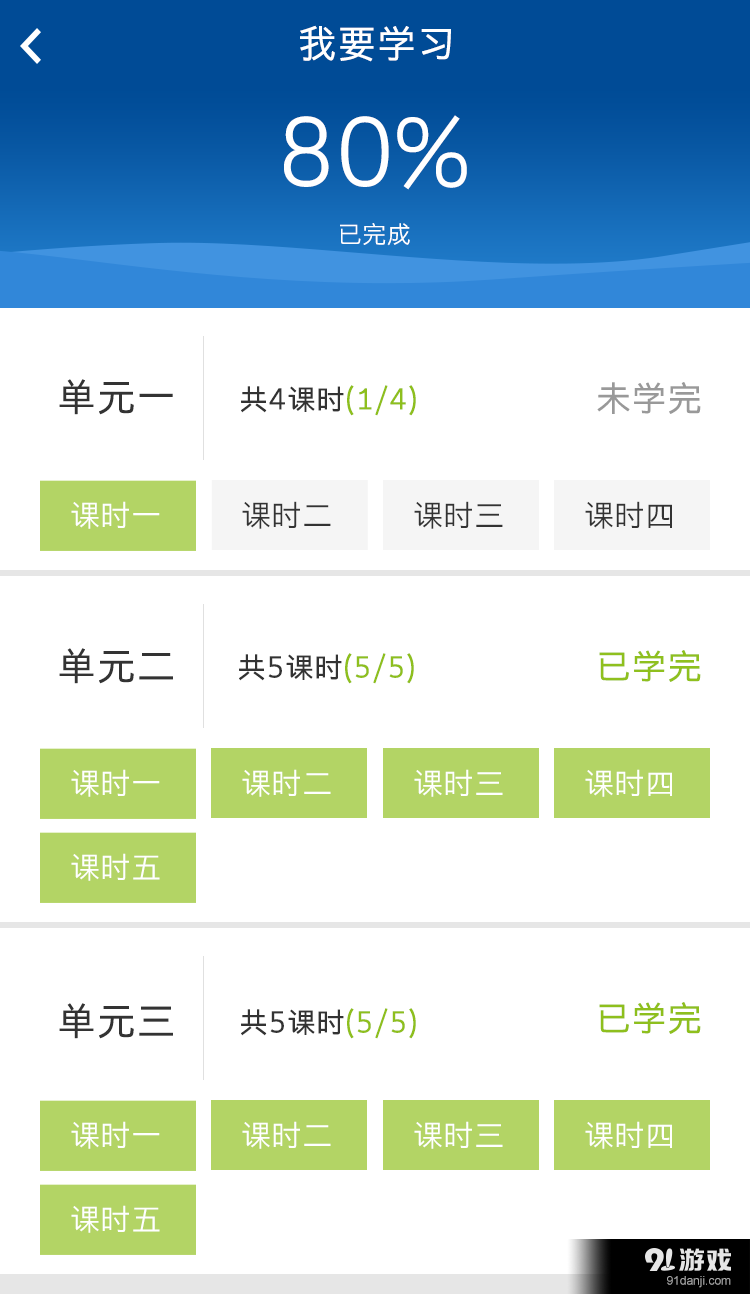Click the 已学完 label of 单元二
This screenshot has height=1294, width=750.
[x=648, y=666]
